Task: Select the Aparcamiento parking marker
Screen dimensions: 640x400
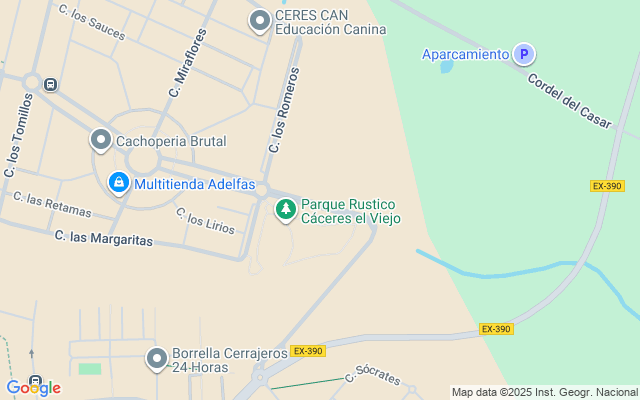Action: coord(523,54)
